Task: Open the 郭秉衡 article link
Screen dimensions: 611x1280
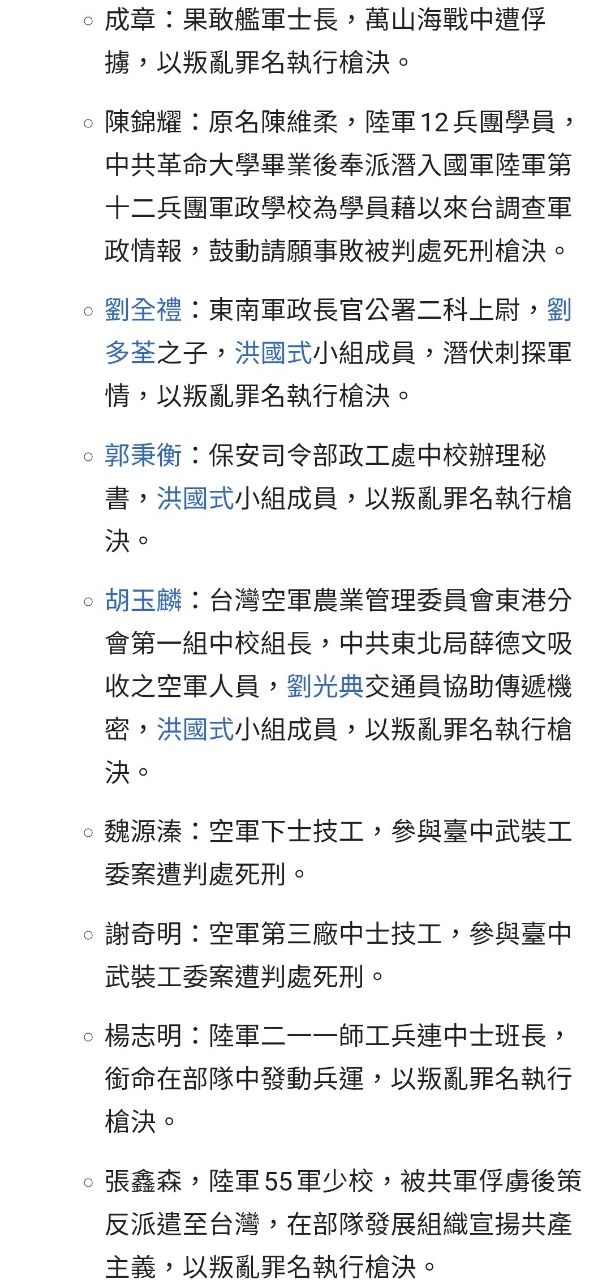Action: point(144,456)
